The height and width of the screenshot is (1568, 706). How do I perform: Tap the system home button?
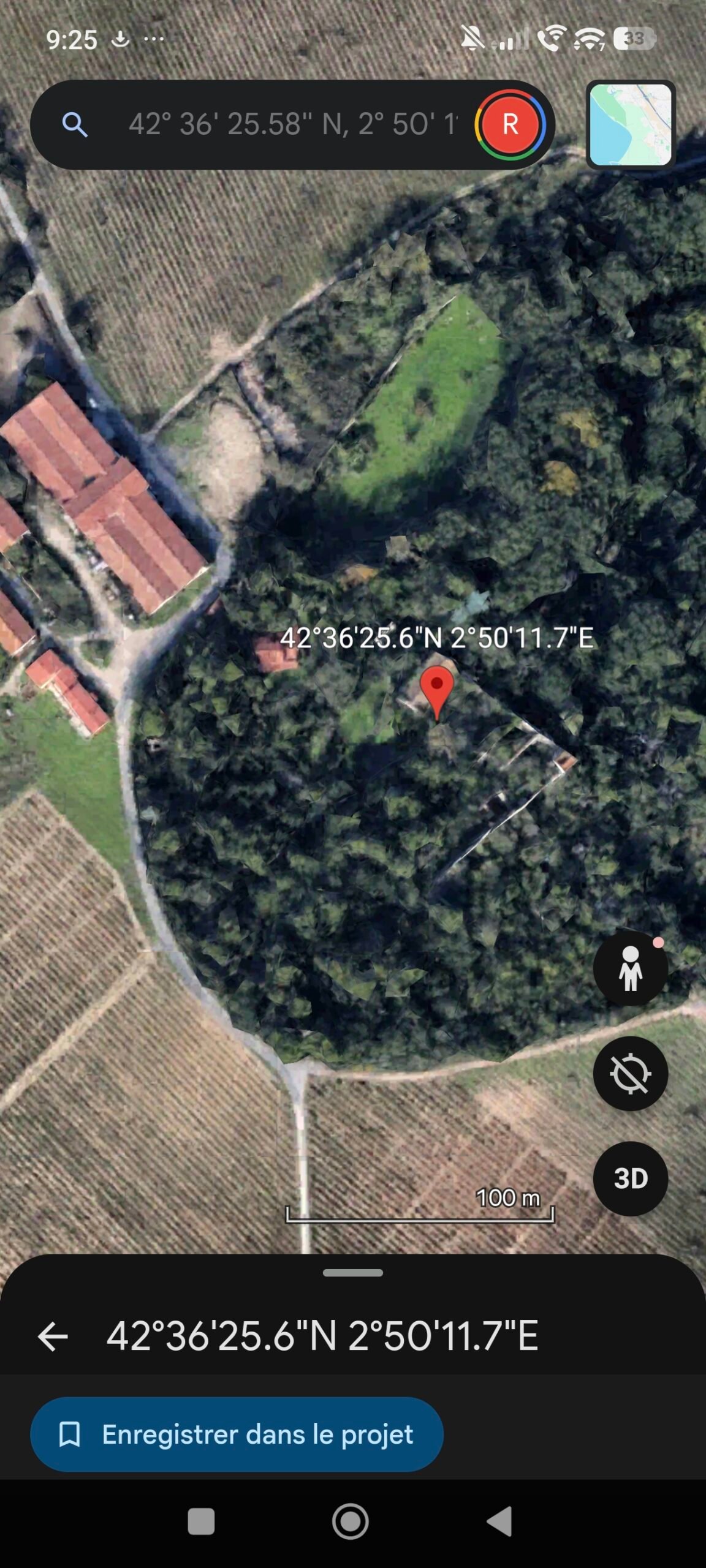coord(351,1521)
